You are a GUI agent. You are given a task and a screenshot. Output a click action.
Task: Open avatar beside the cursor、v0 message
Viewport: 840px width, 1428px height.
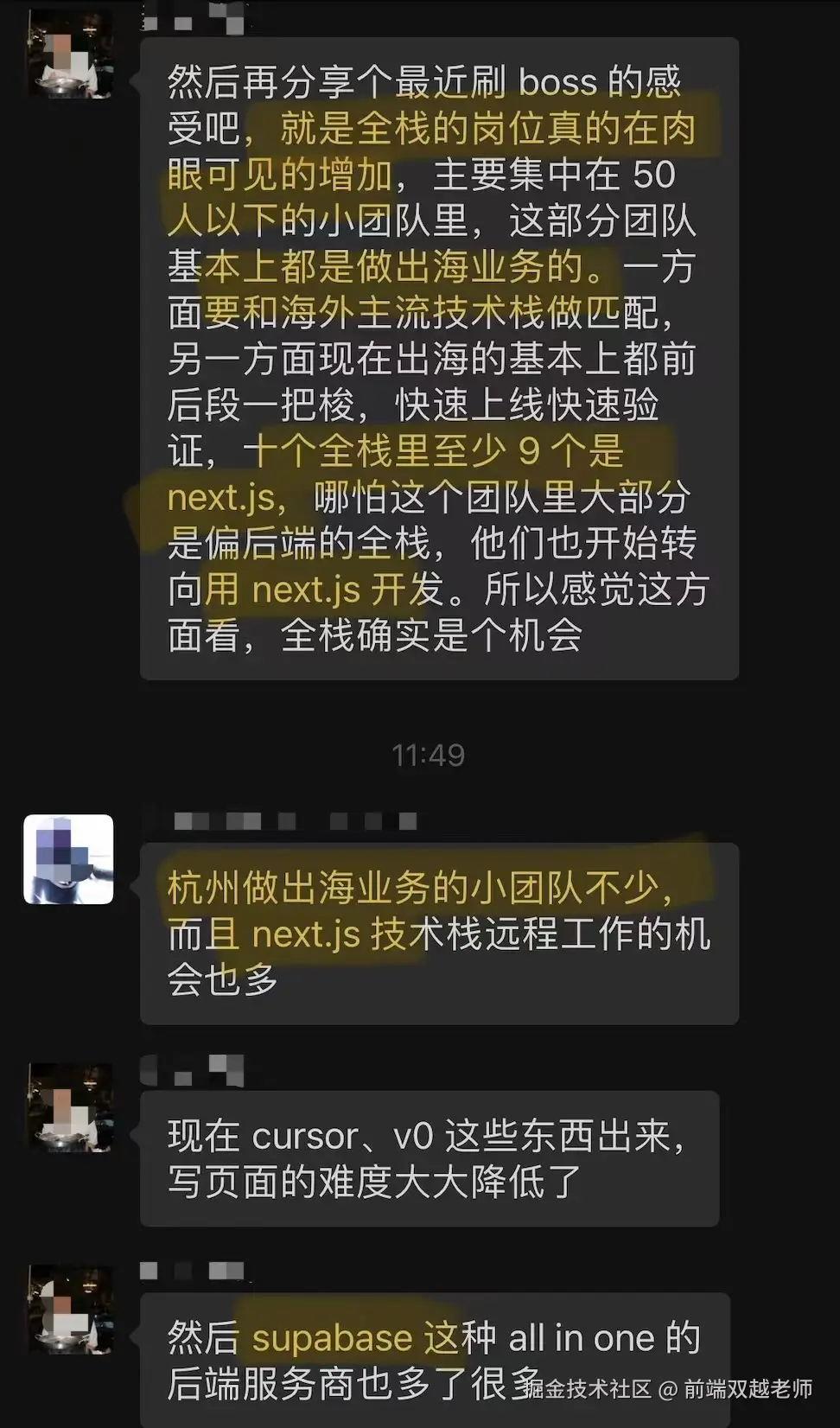pos(69,1108)
